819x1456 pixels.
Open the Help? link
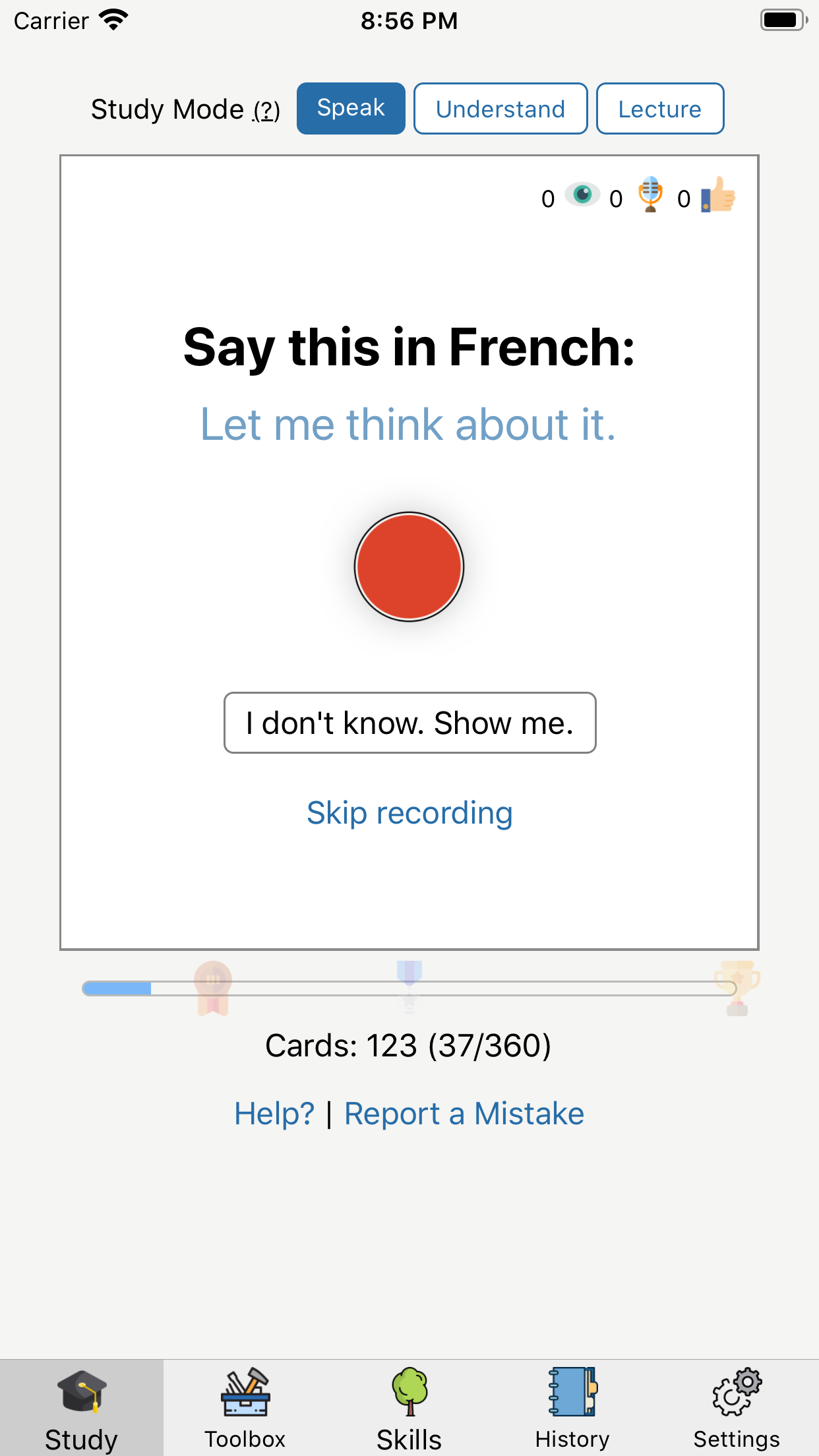(x=274, y=1114)
